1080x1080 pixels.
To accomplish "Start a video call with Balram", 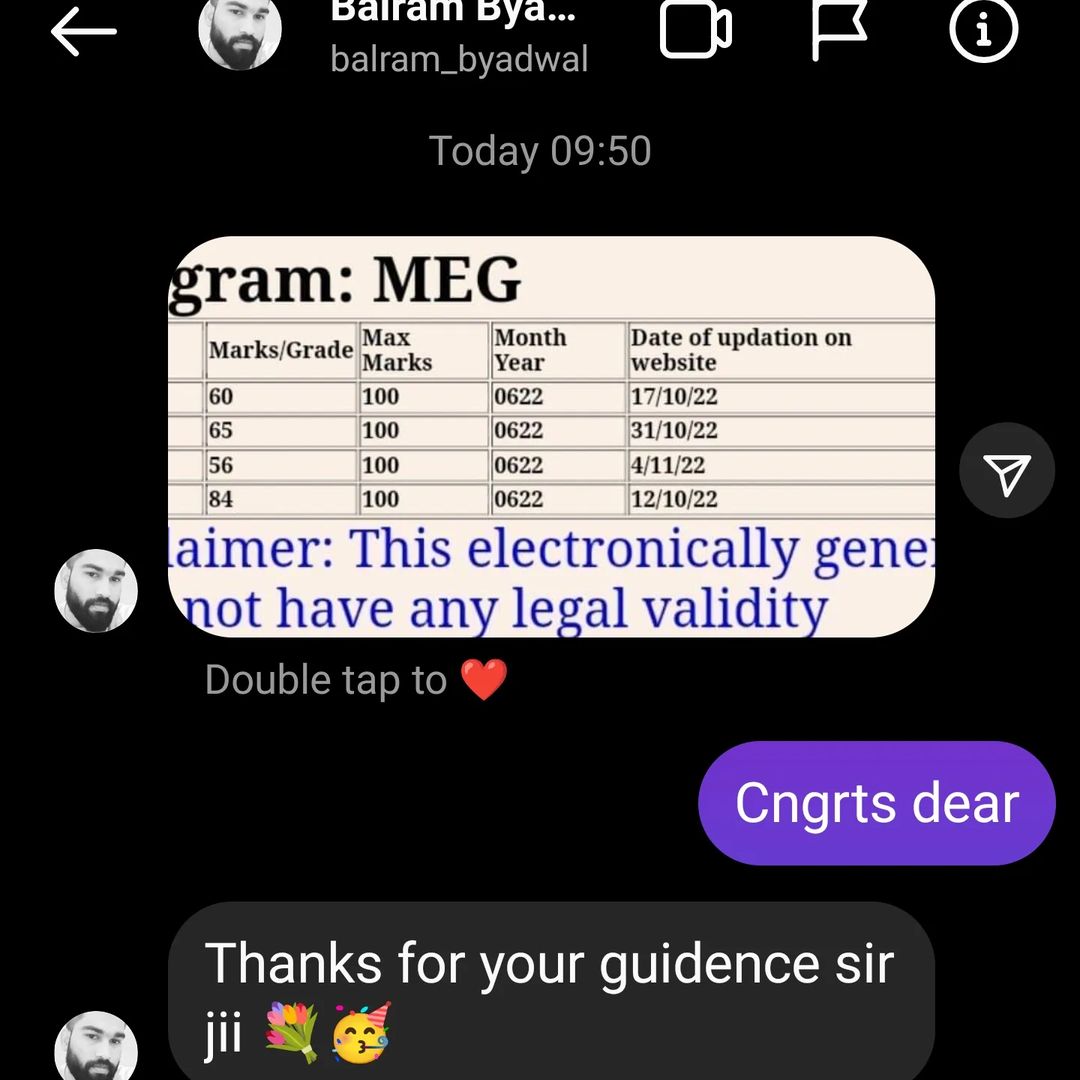I will click(x=696, y=30).
